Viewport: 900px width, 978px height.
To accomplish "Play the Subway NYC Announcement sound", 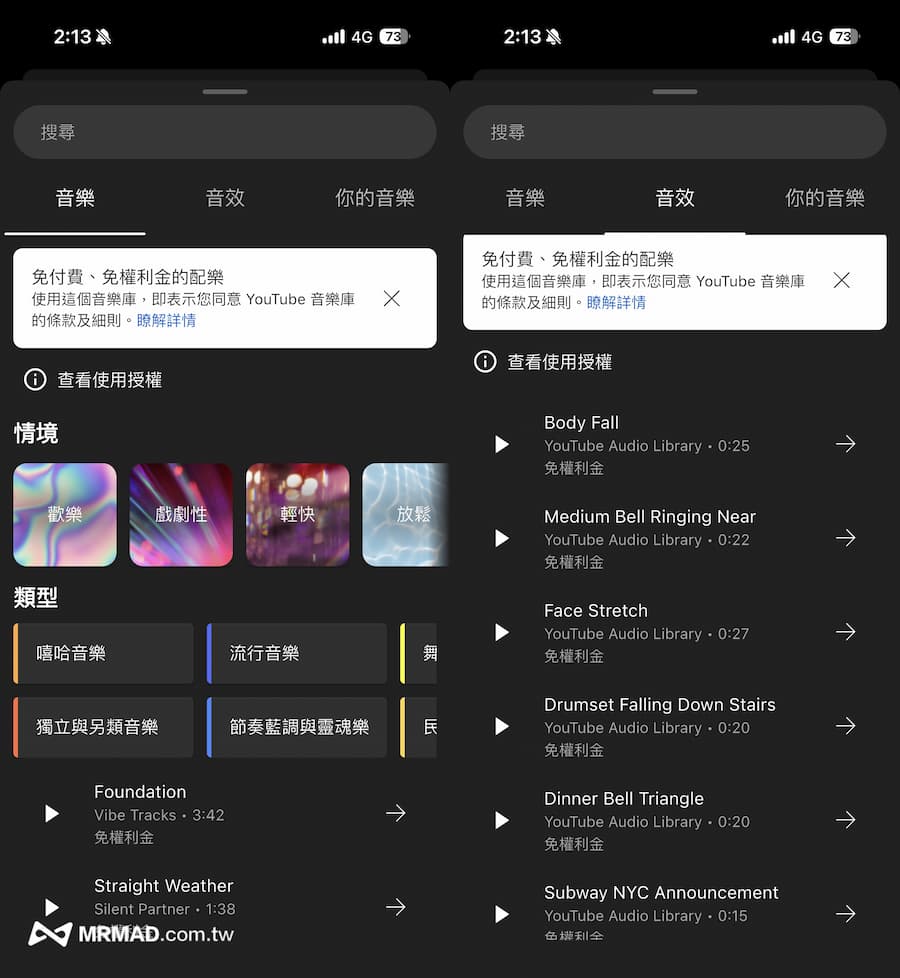I will tap(501, 914).
